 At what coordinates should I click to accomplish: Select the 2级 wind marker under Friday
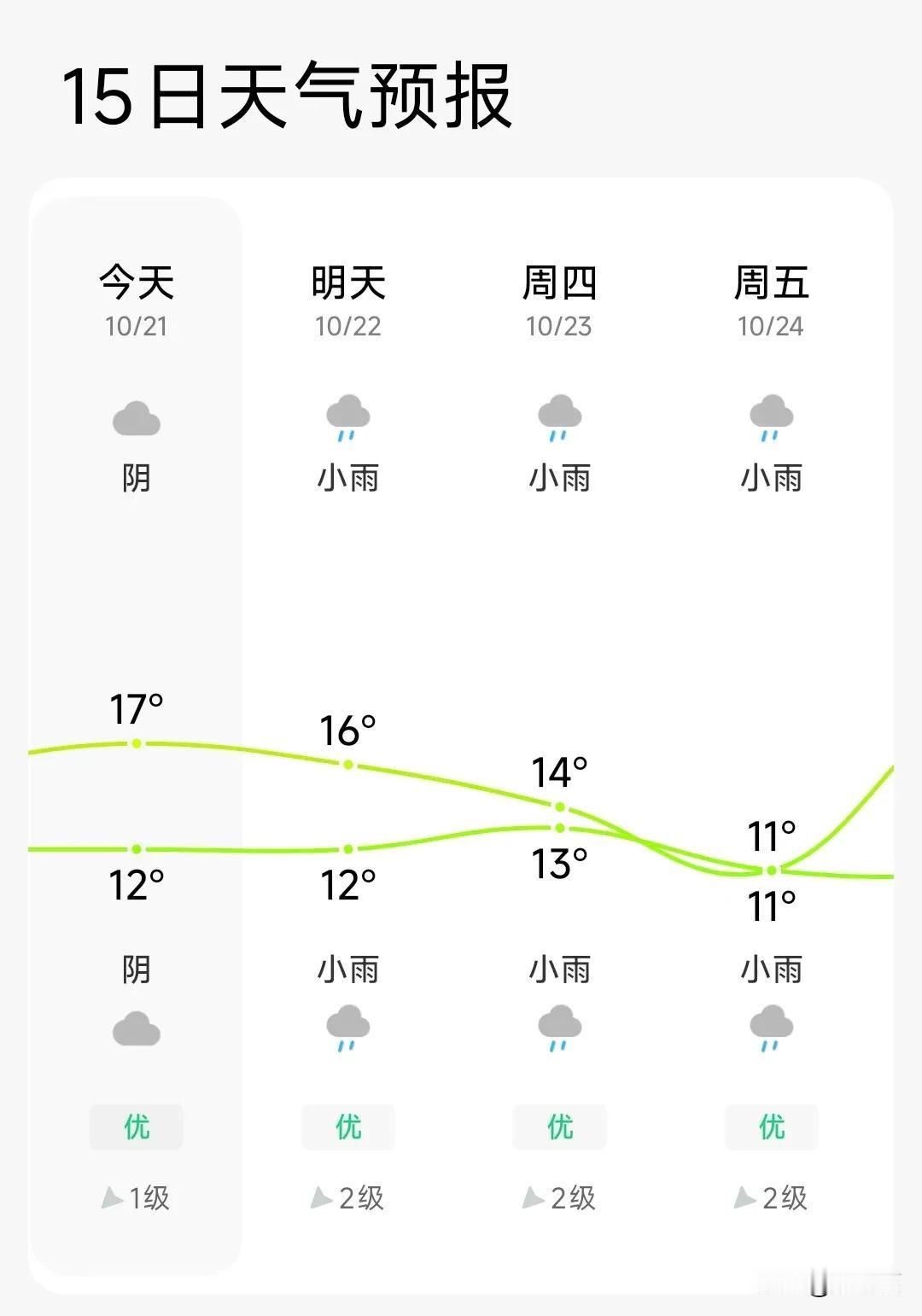click(771, 1199)
